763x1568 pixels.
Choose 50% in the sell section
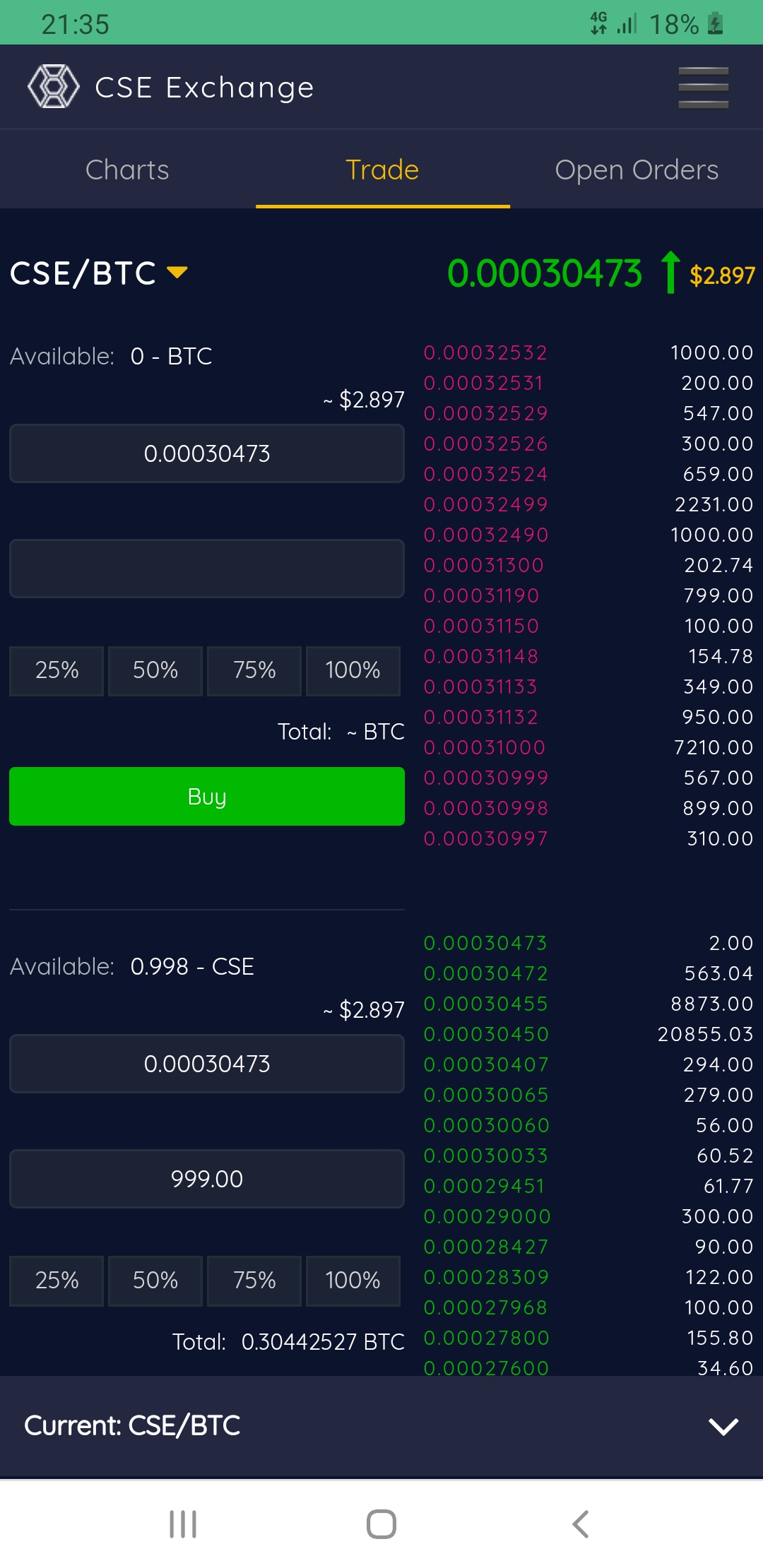click(x=155, y=1281)
